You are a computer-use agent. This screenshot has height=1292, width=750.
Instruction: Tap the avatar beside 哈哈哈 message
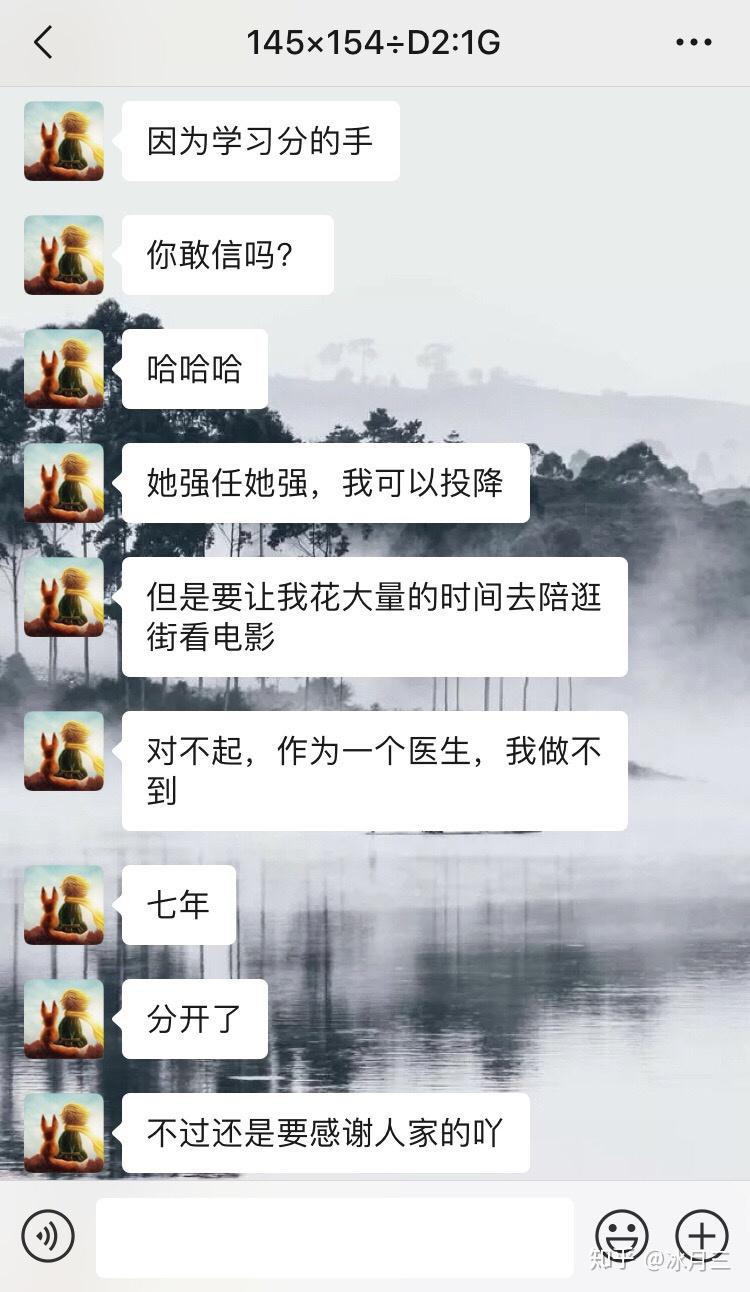click(63, 369)
